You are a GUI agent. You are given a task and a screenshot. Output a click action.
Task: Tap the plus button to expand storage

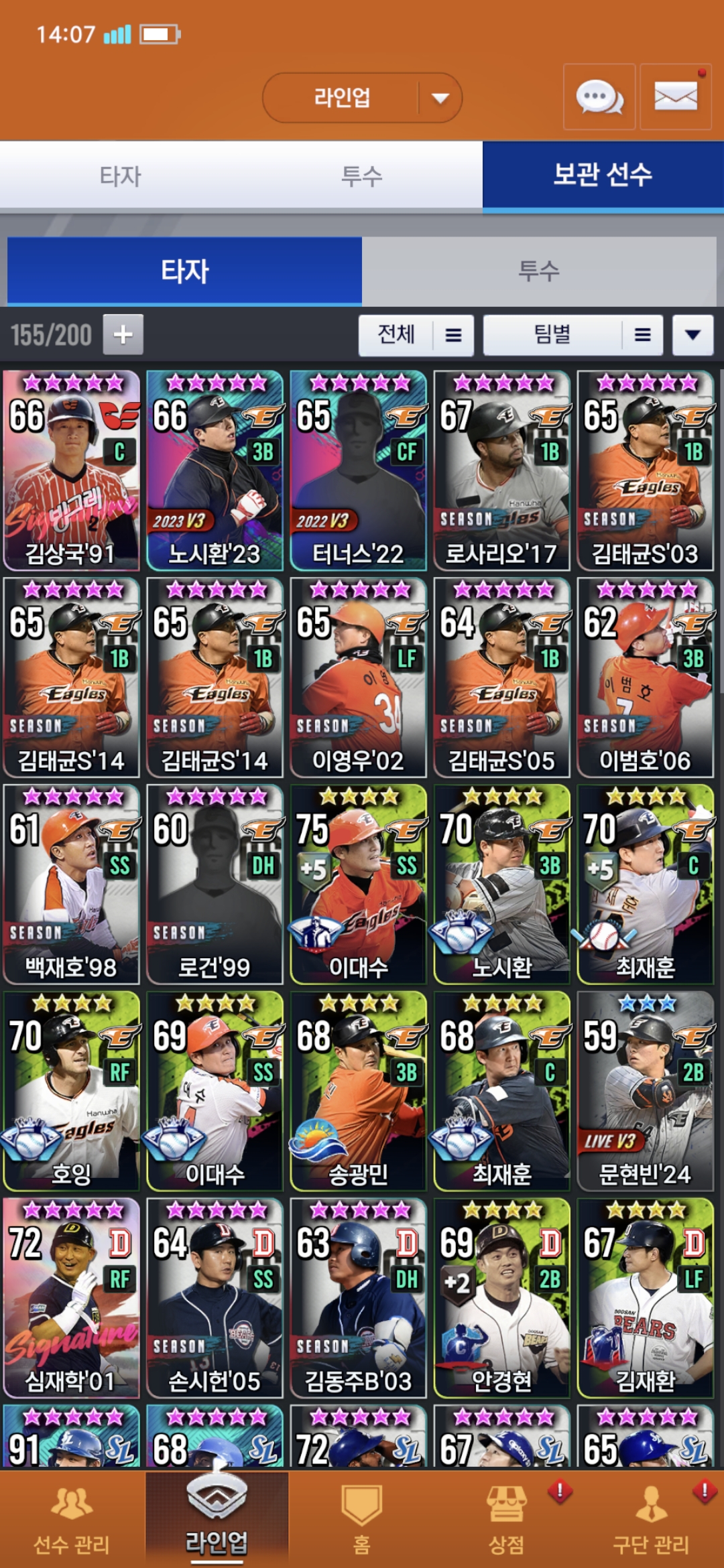(x=123, y=334)
